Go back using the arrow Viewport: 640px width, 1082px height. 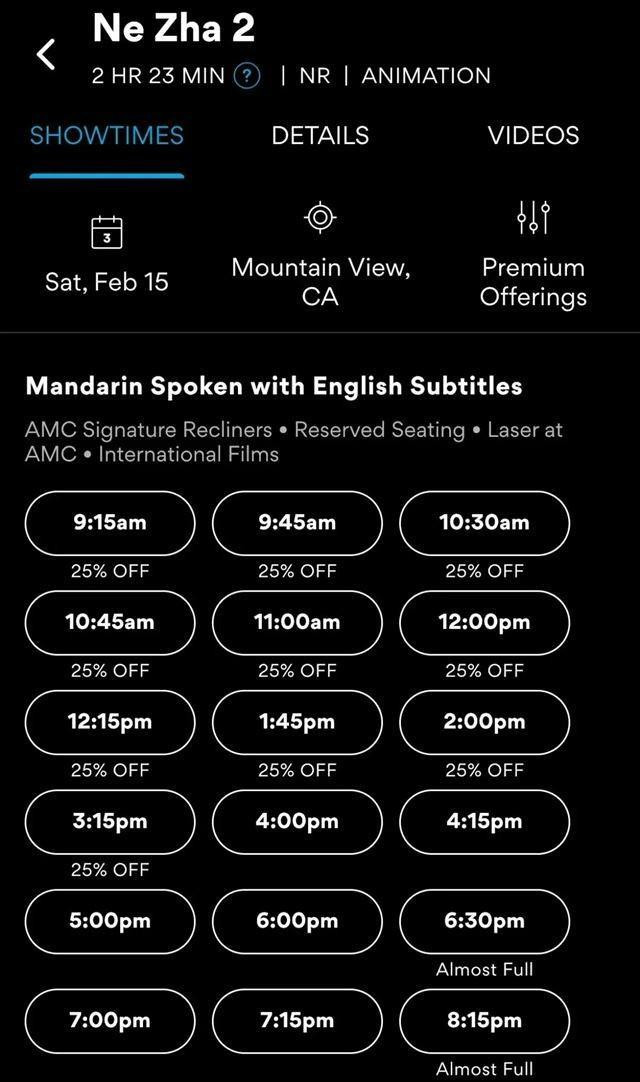point(46,54)
